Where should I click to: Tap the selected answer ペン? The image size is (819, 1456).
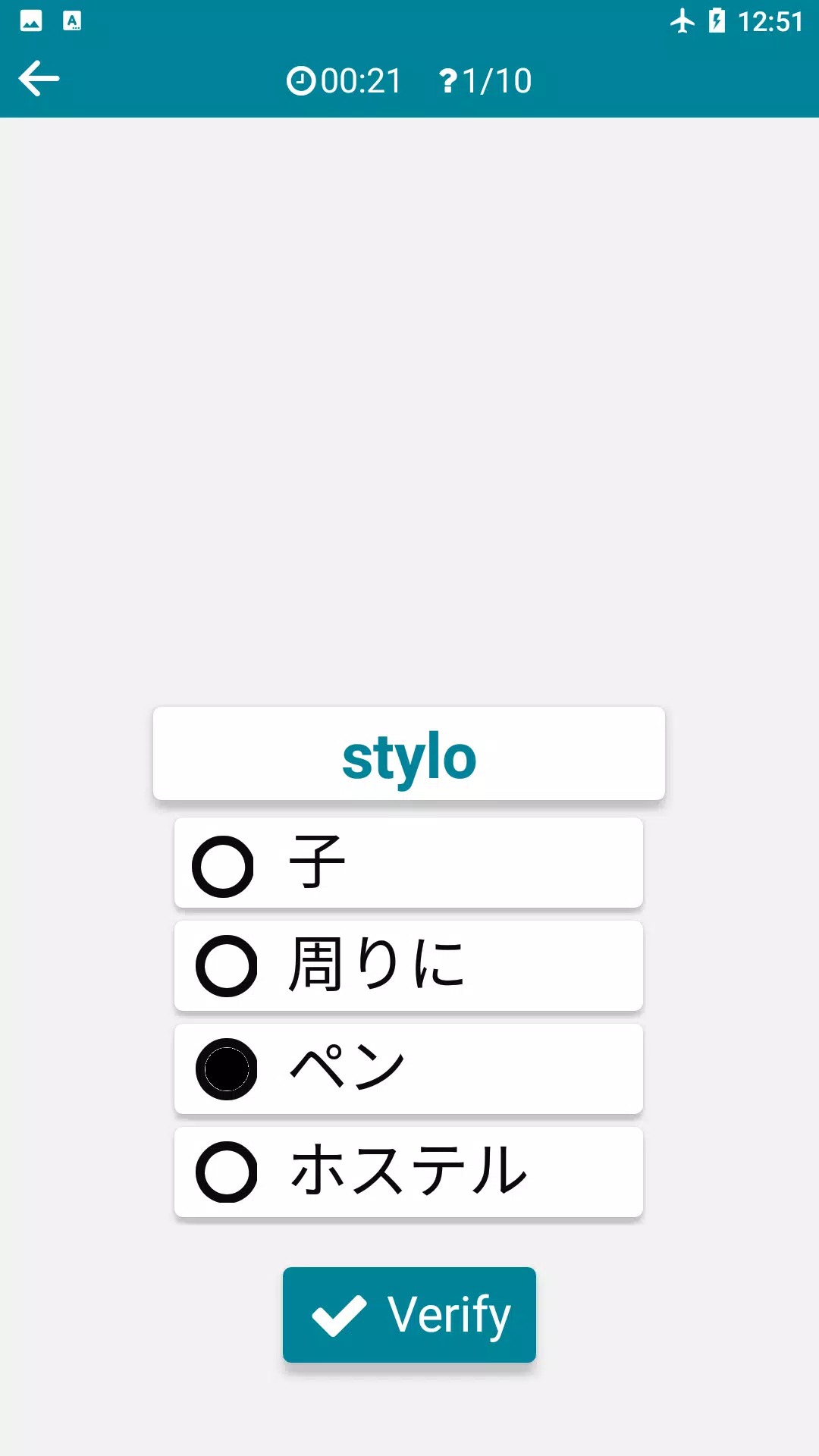click(x=408, y=1069)
